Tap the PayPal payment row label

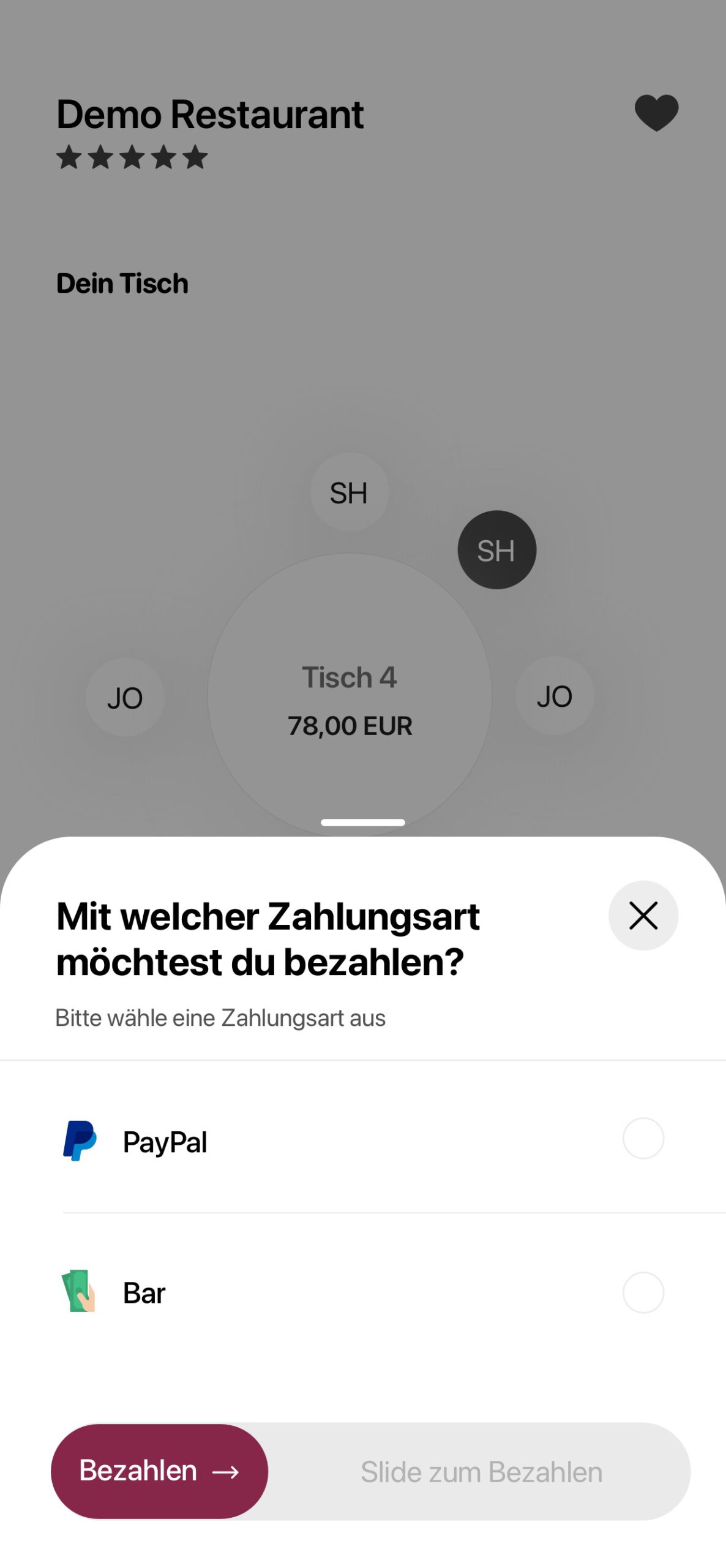(164, 1139)
